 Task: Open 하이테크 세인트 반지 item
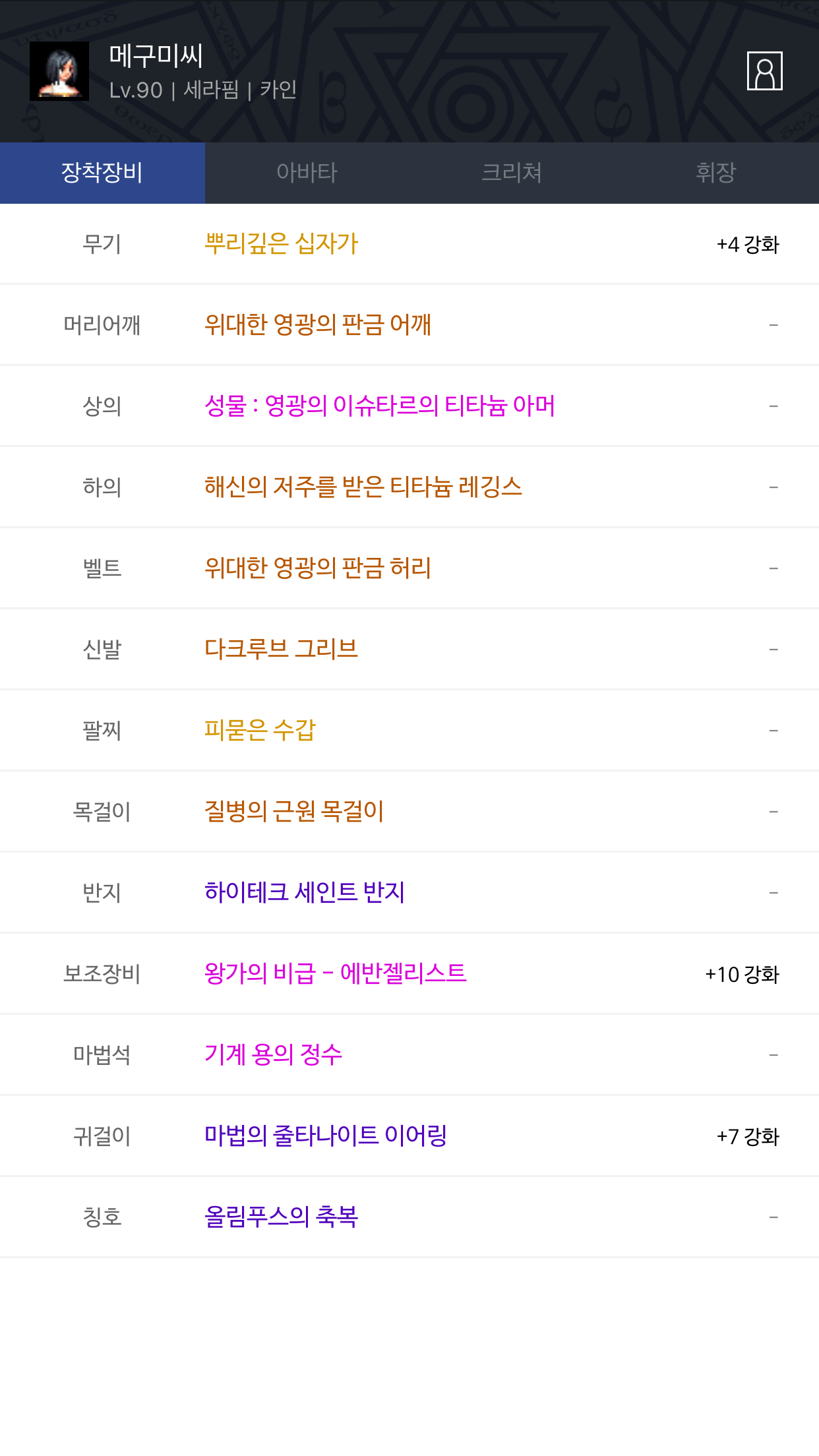(305, 892)
